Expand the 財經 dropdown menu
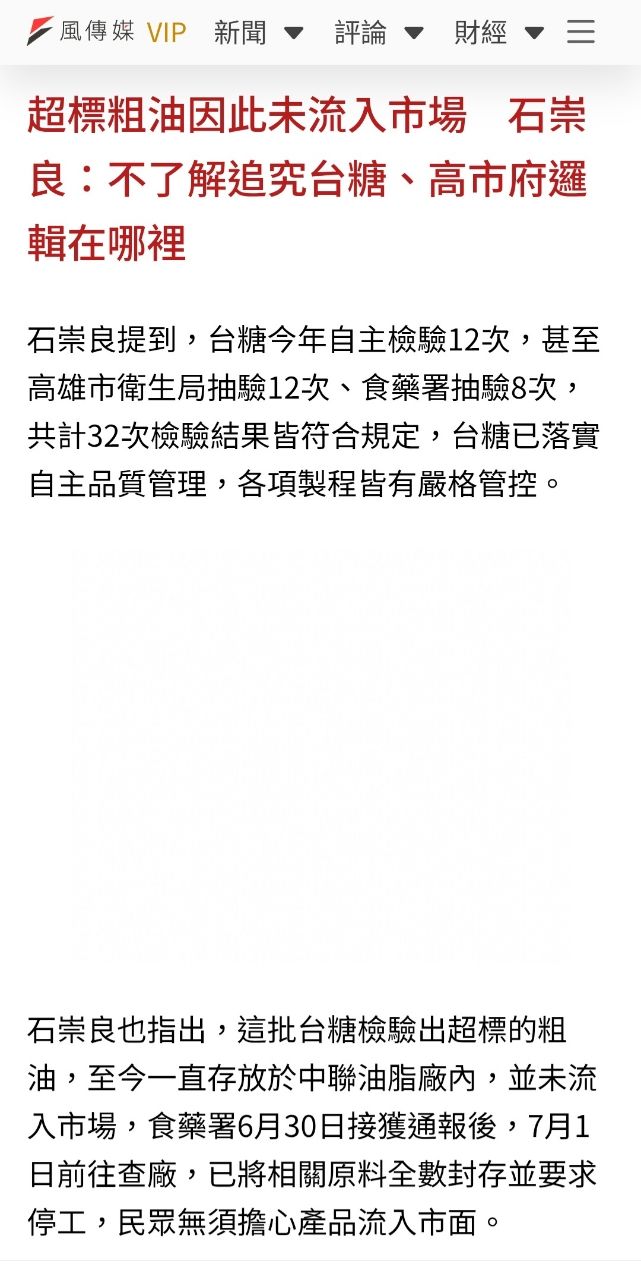The image size is (641, 1280). pyautogui.click(x=499, y=33)
